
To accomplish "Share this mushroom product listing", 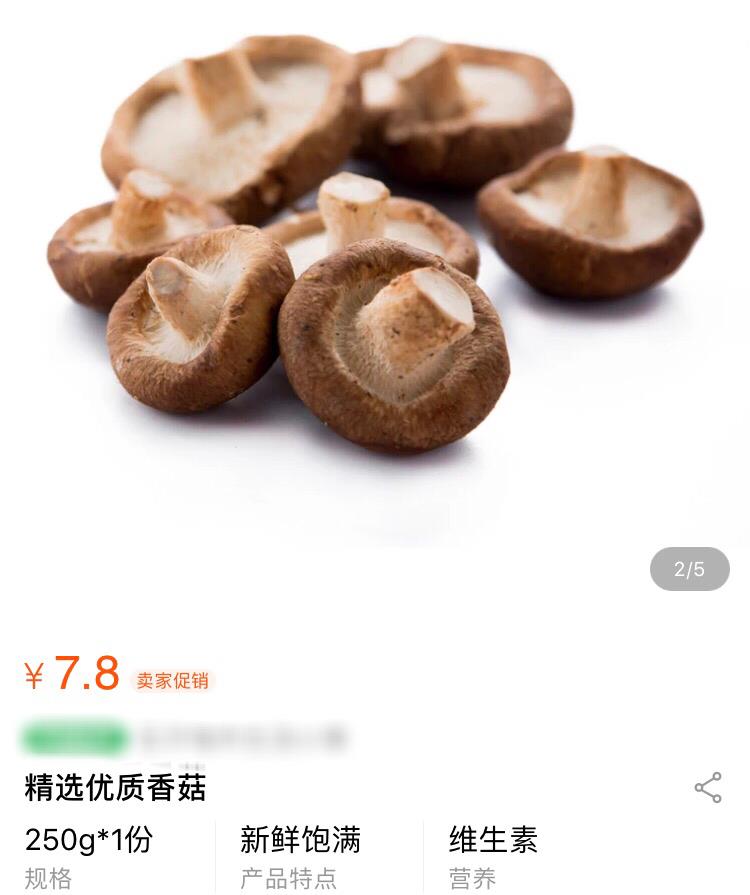I will pyautogui.click(x=708, y=787).
